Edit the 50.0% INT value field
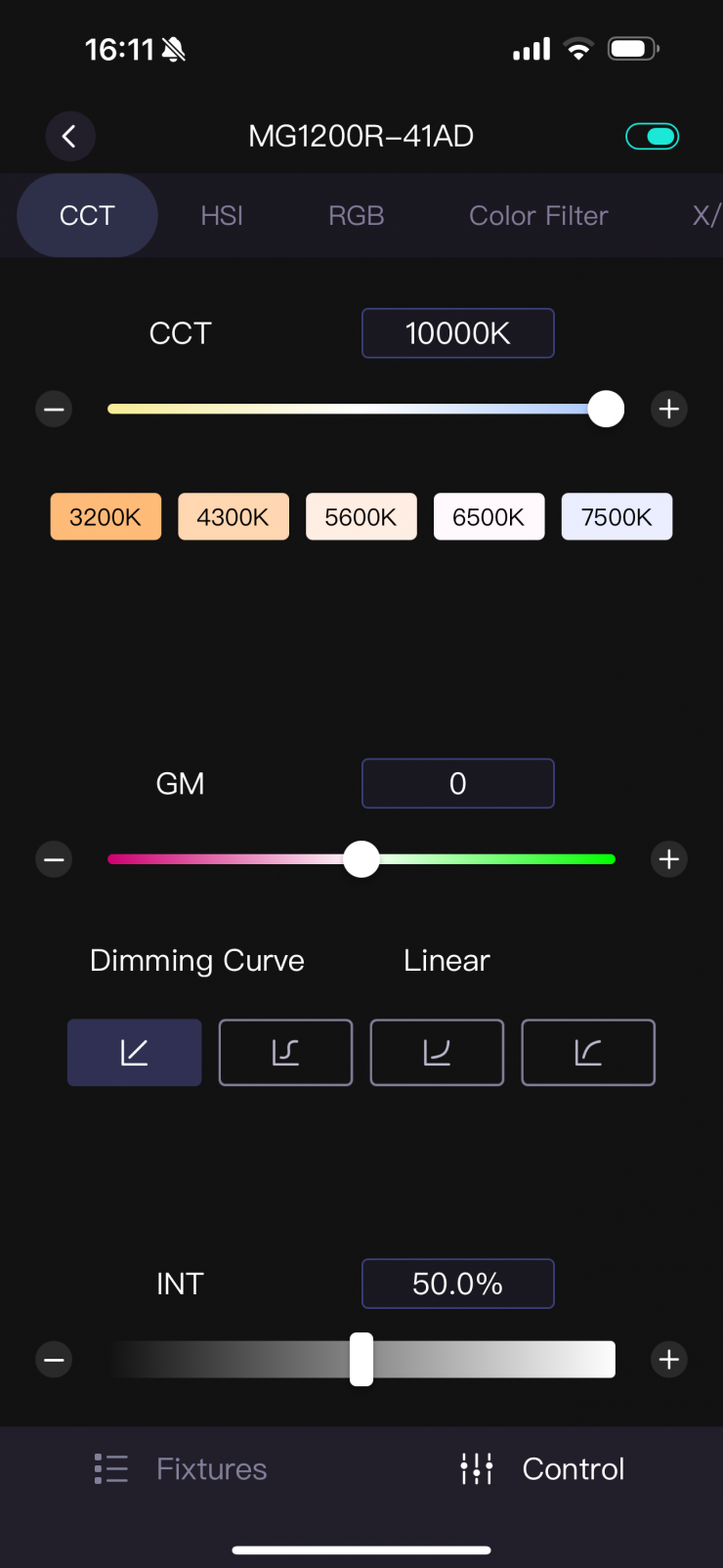The width and height of the screenshot is (723, 1568). (x=457, y=1284)
